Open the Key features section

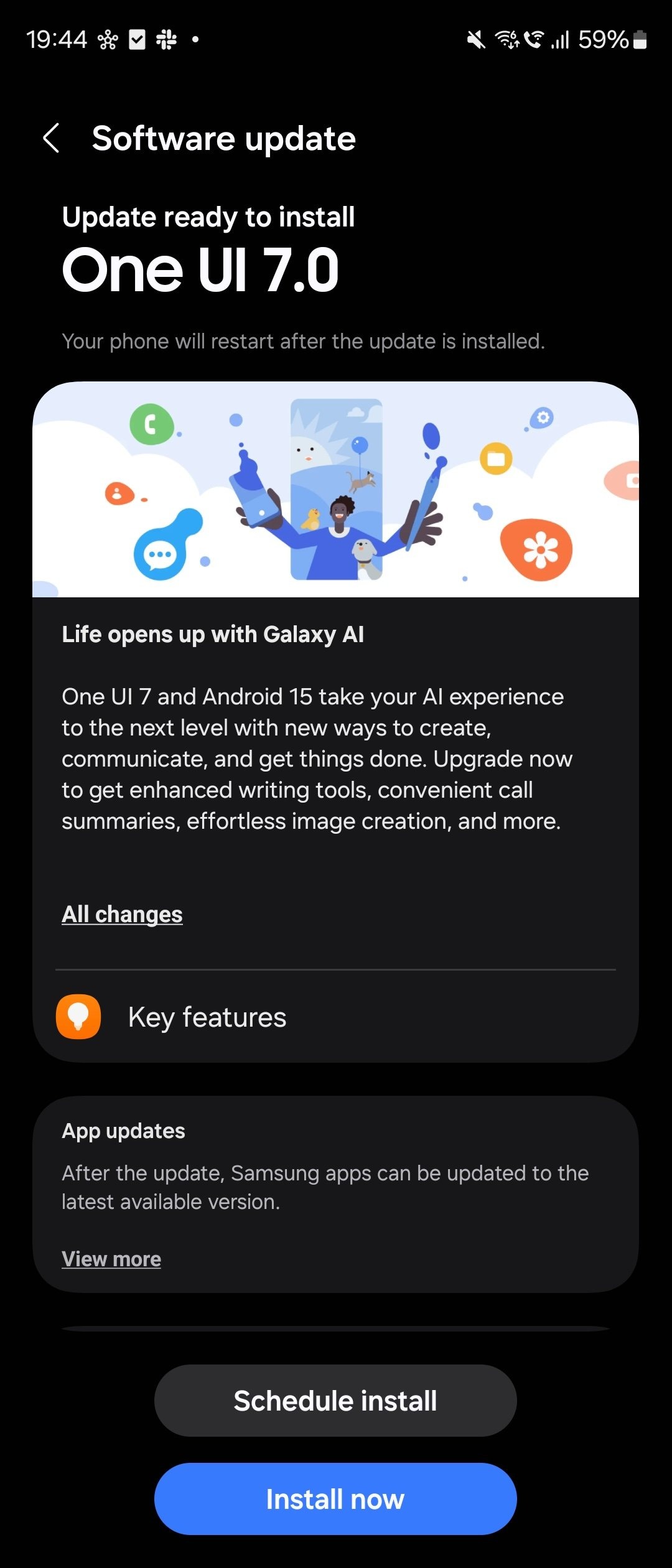[x=207, y=1017]
